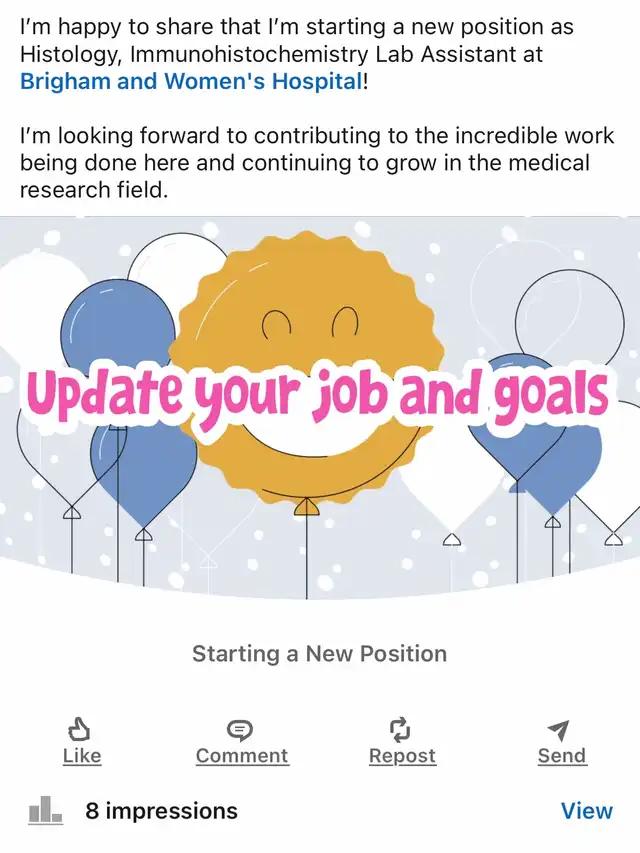Send this post to someone

click(x=561, y=742)
